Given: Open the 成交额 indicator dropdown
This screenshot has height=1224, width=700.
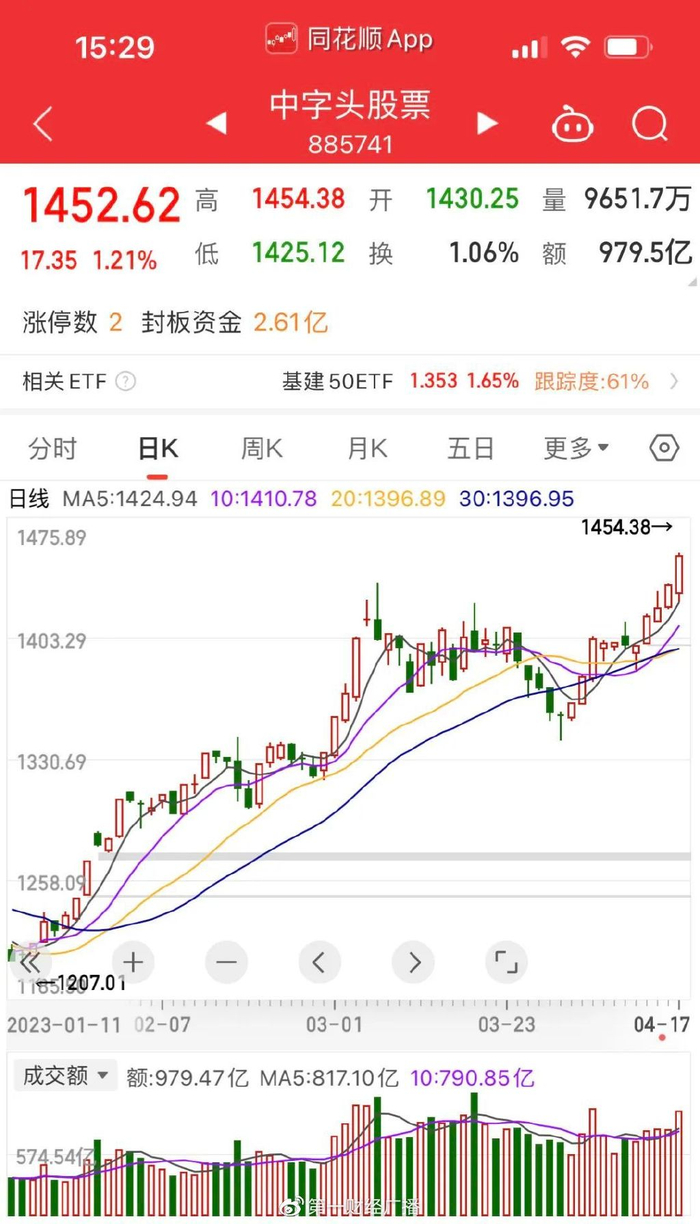Looking at the screenshot, I should [x=68, y=1076].
